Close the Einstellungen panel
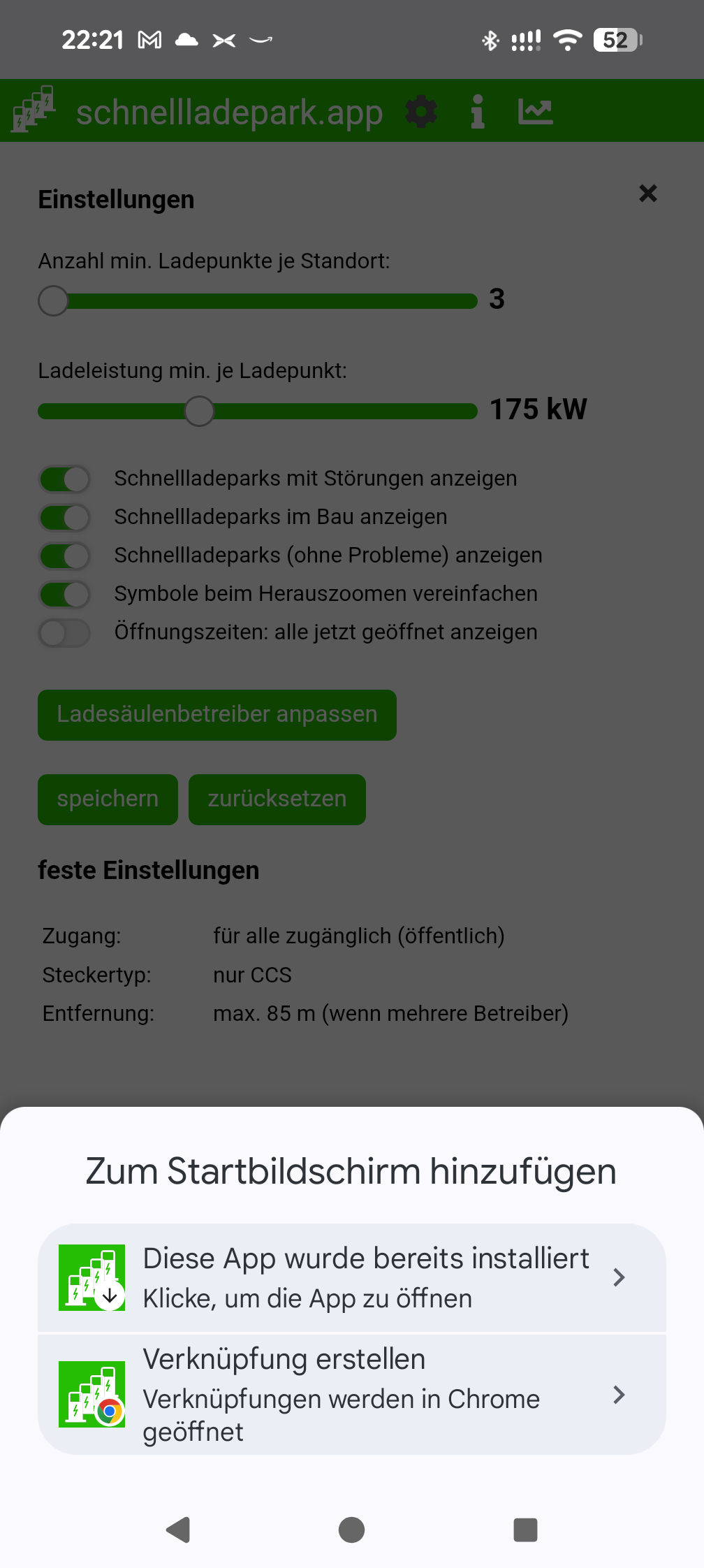The height and width of the screenshot is (1568, 704). tap(648, 194)
